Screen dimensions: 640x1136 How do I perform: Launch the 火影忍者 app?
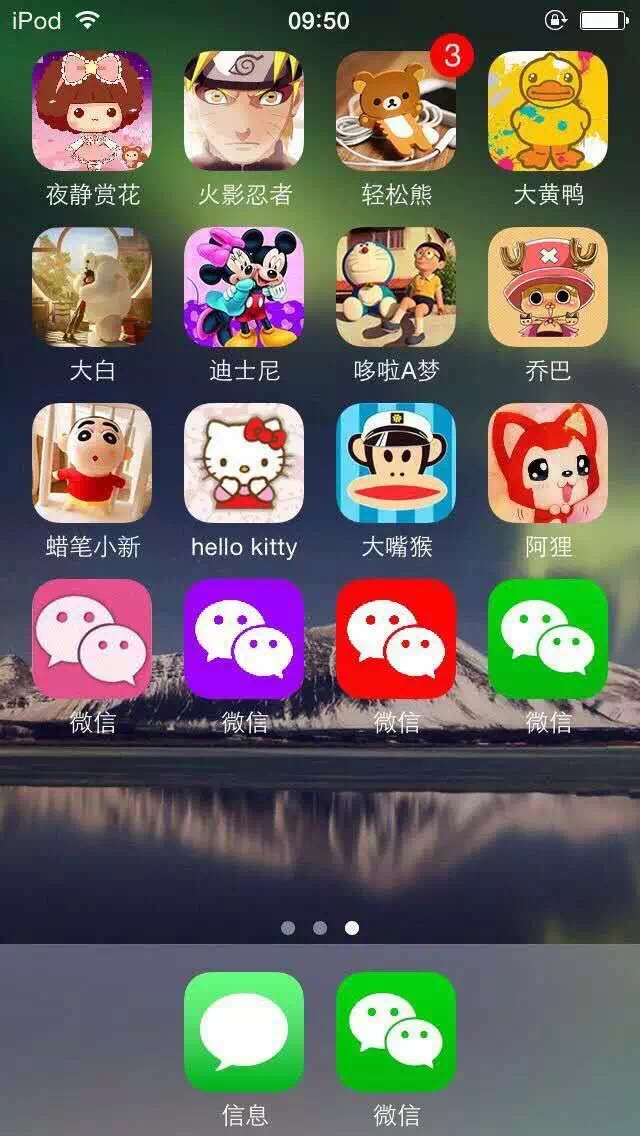coord(244,111)
